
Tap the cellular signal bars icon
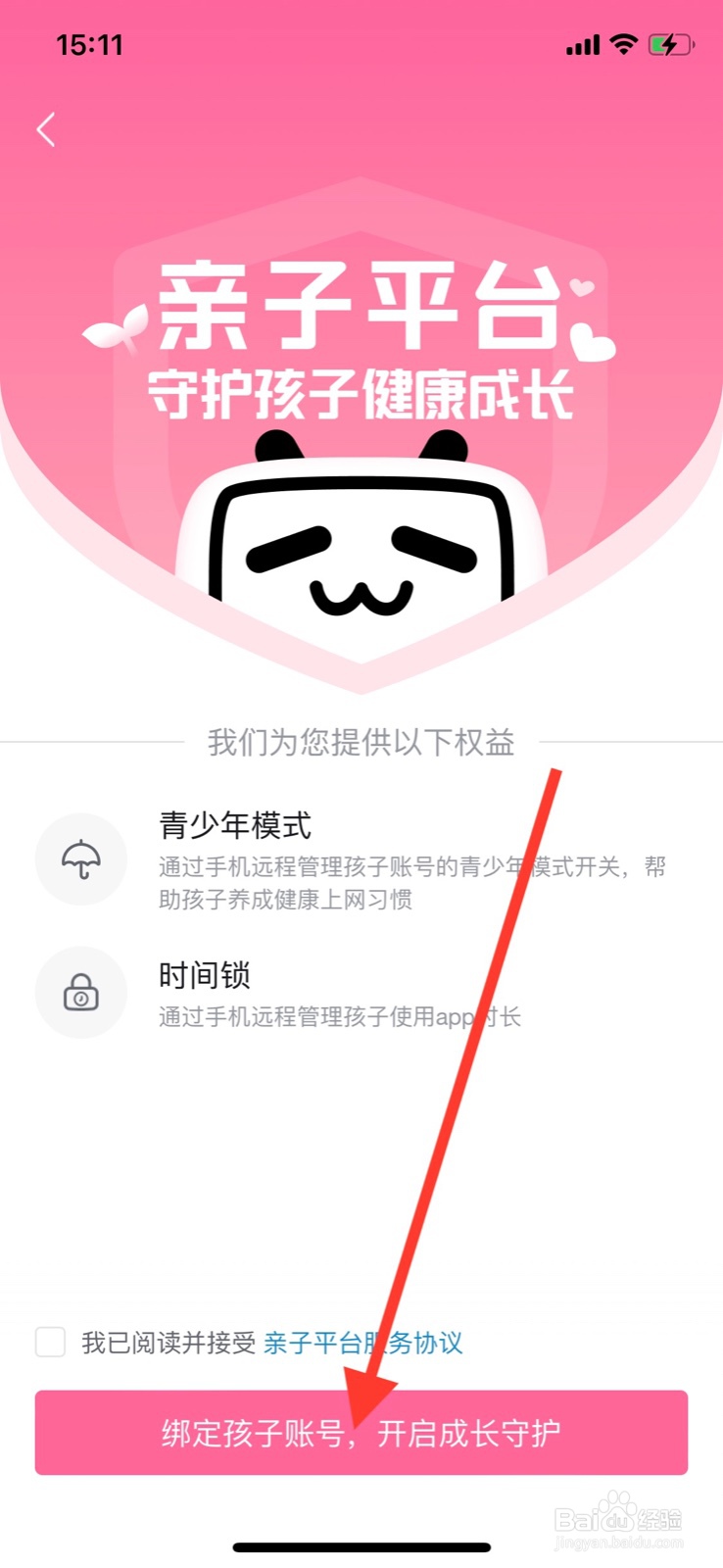582,43
